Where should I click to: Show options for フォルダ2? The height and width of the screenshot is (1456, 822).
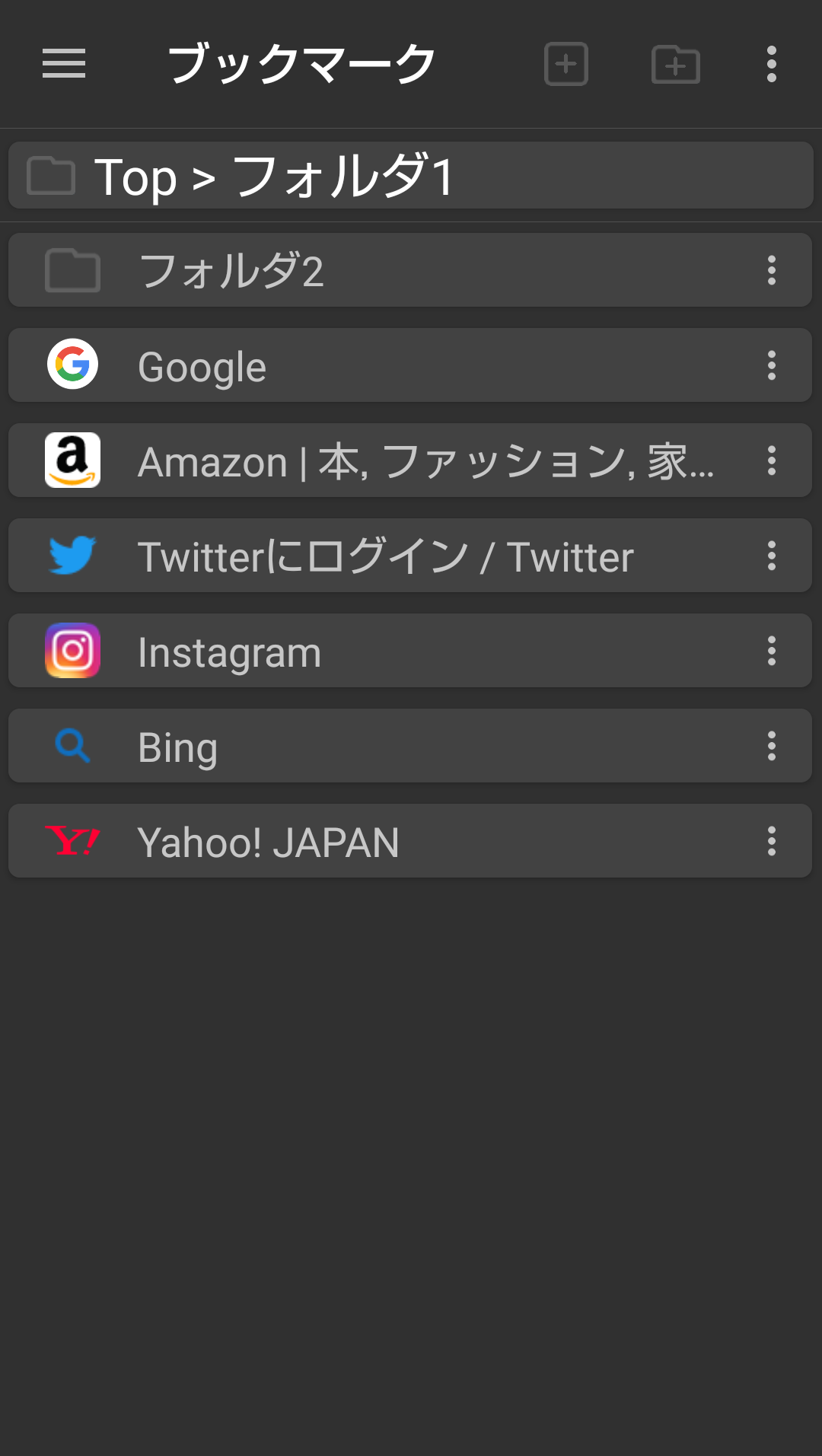772,270
